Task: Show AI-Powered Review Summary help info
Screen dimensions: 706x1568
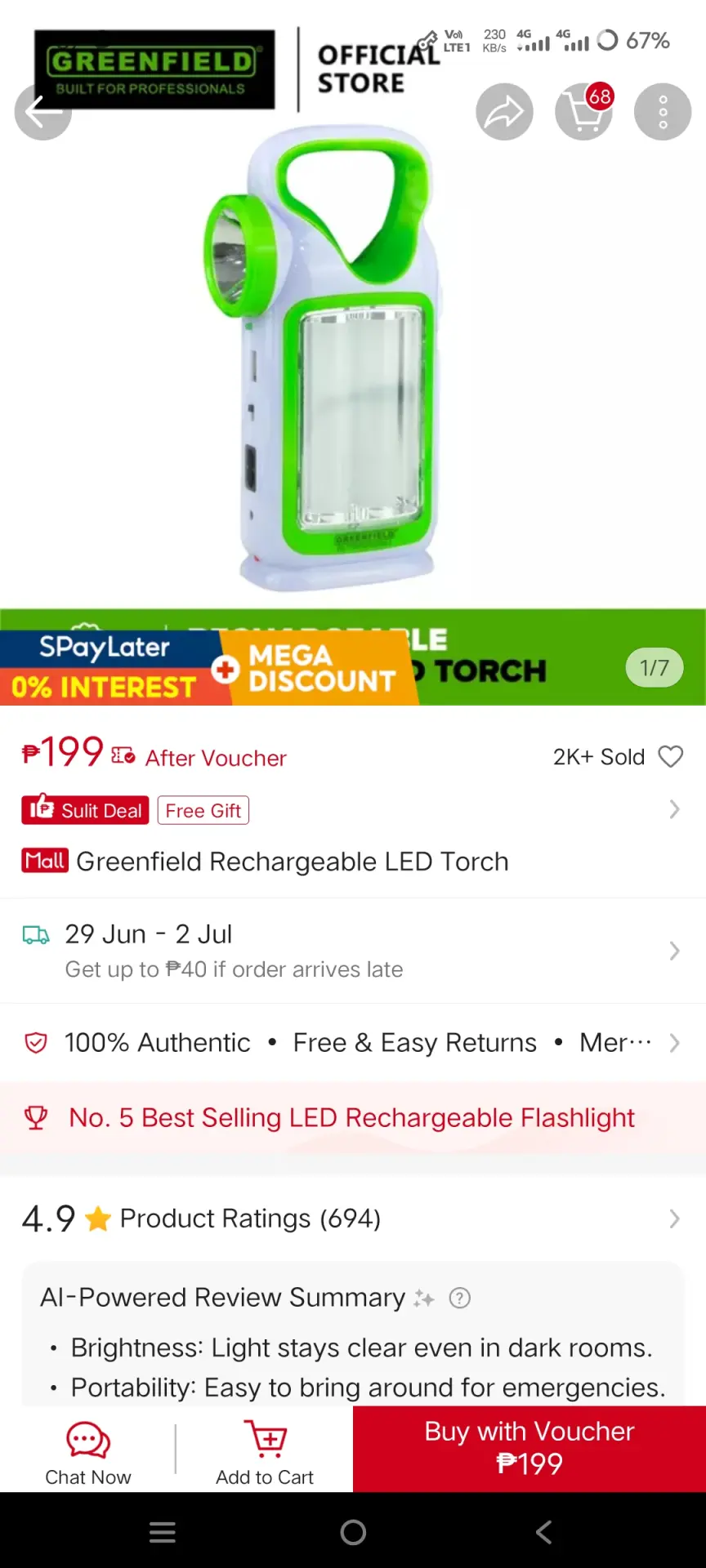Action: pyautogui.click(x=460, y=1298)
